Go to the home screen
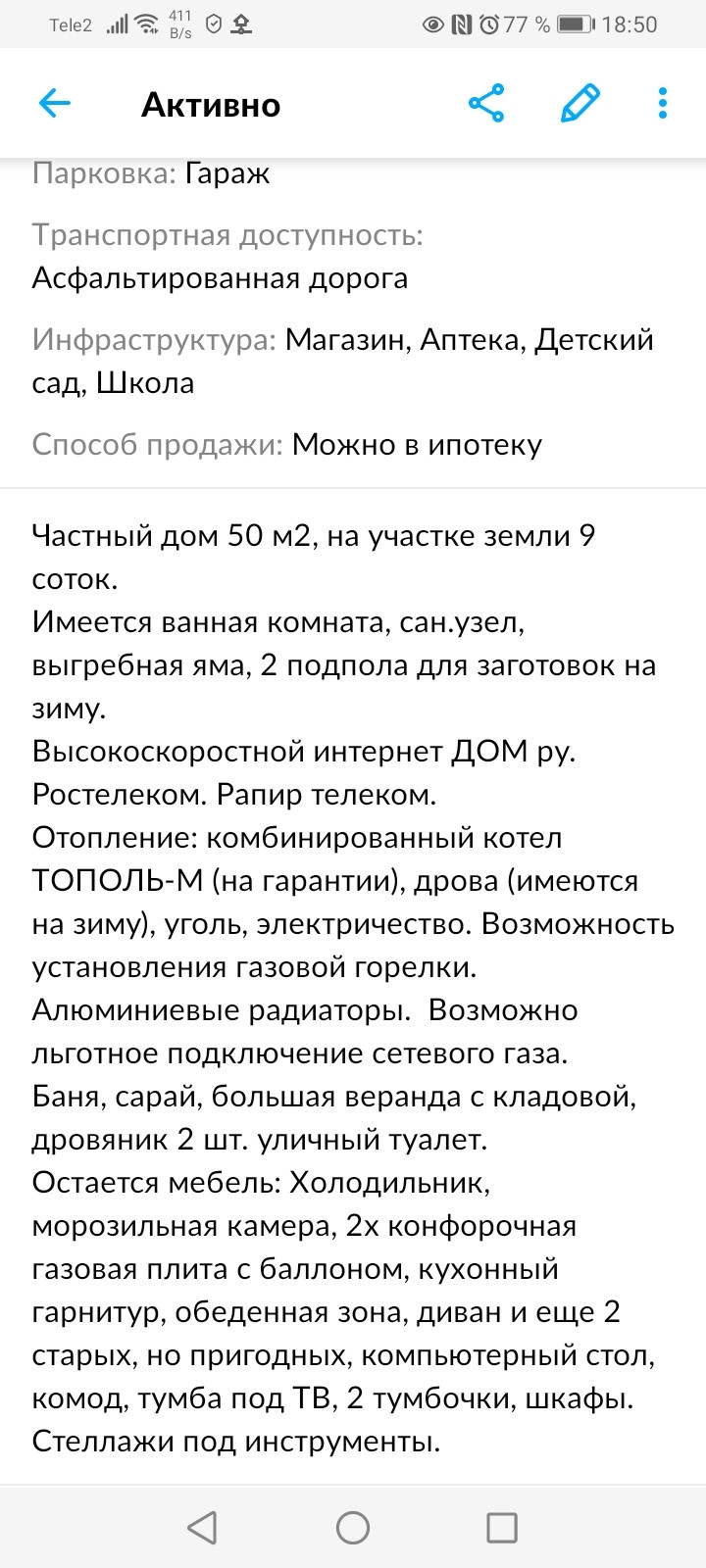 pos(353,1527)
